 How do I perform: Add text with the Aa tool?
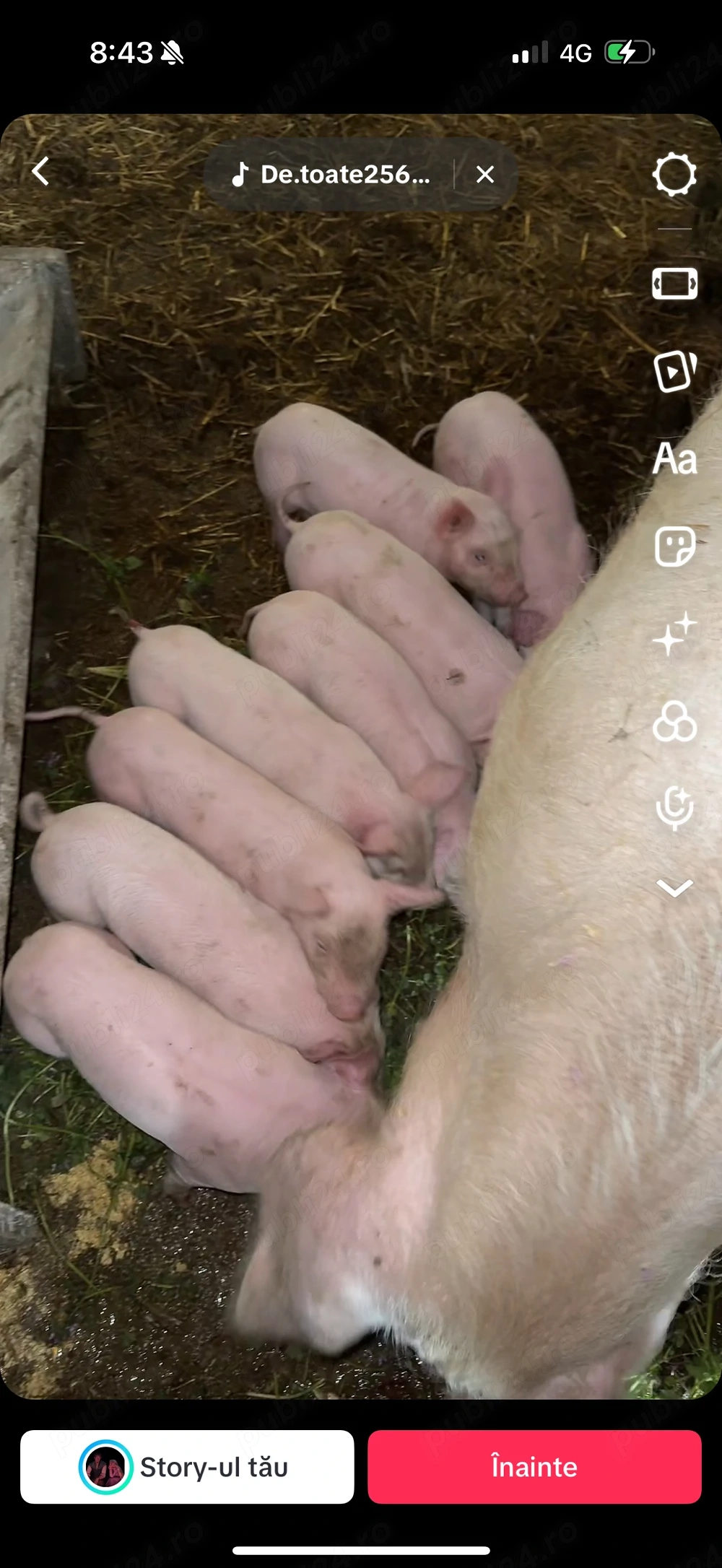coord(674,458)
